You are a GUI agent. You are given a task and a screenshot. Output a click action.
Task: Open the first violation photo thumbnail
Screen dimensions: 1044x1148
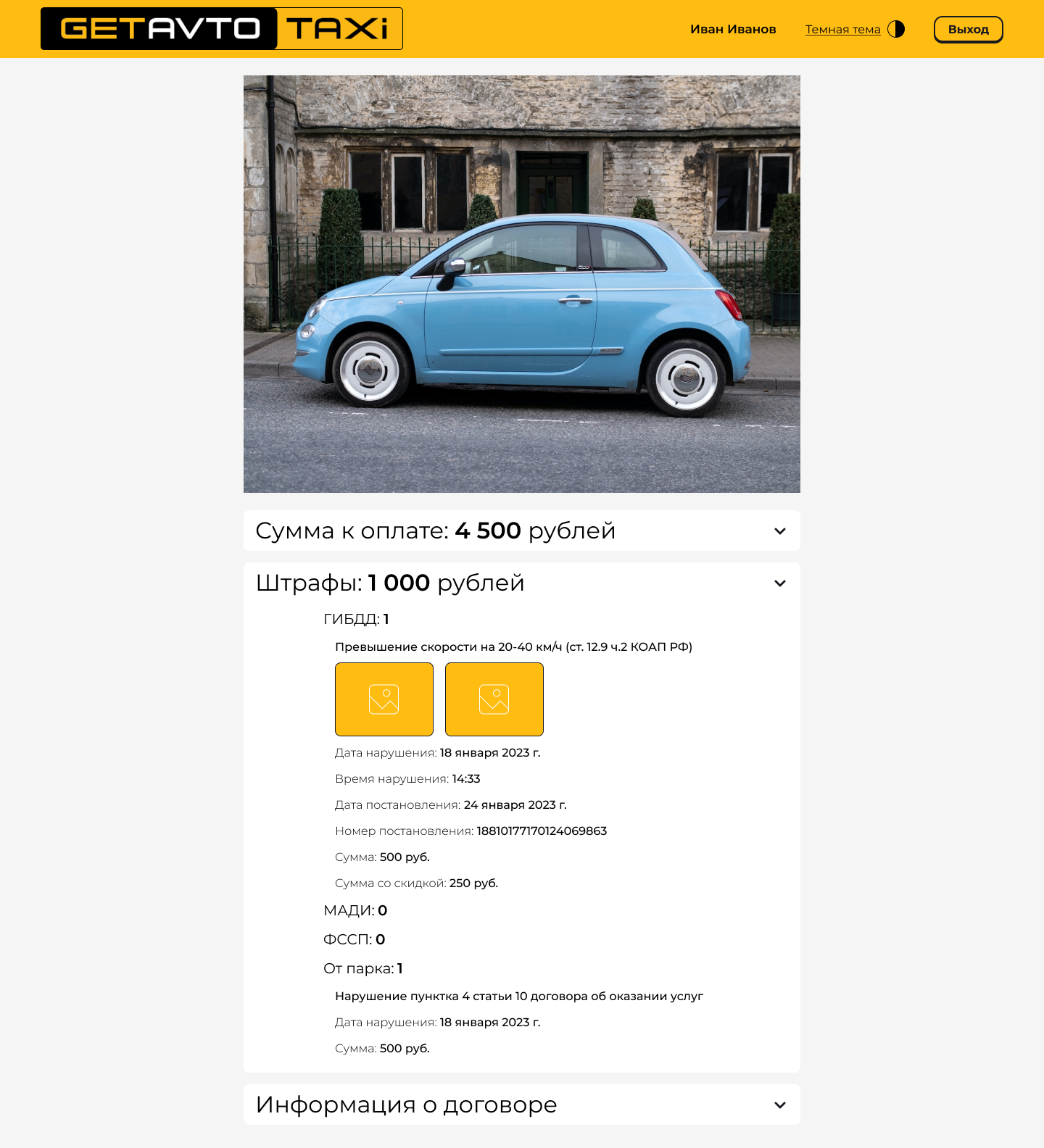tap(384, 699)
